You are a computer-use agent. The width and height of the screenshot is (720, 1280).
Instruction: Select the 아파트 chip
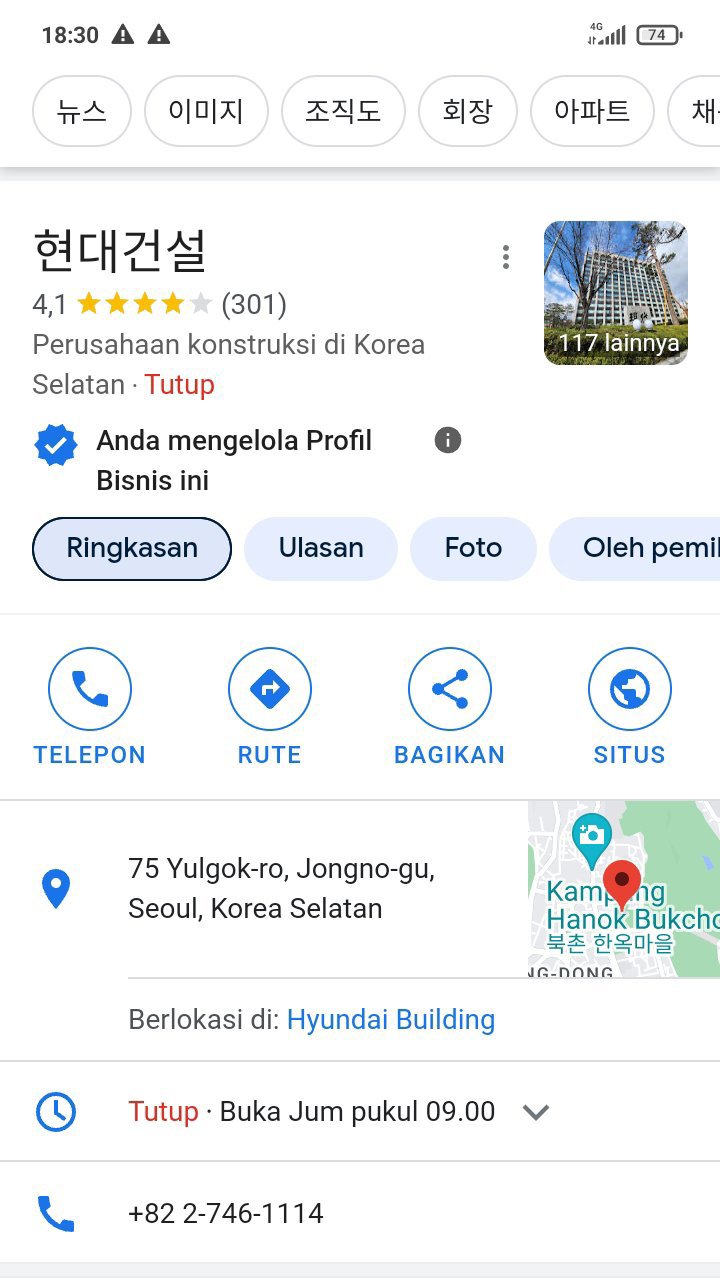(592, 111)
